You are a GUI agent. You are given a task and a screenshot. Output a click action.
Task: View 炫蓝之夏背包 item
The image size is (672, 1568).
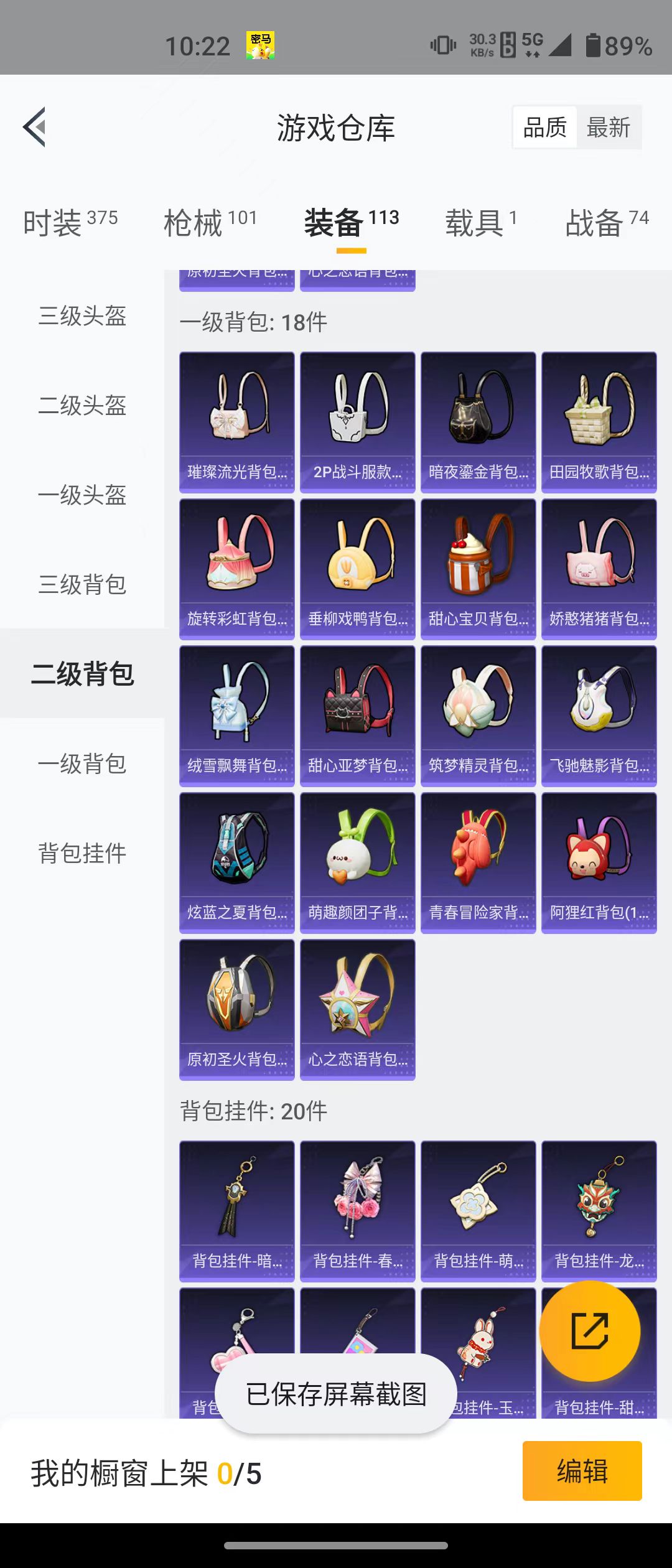[x=236, y=862]
